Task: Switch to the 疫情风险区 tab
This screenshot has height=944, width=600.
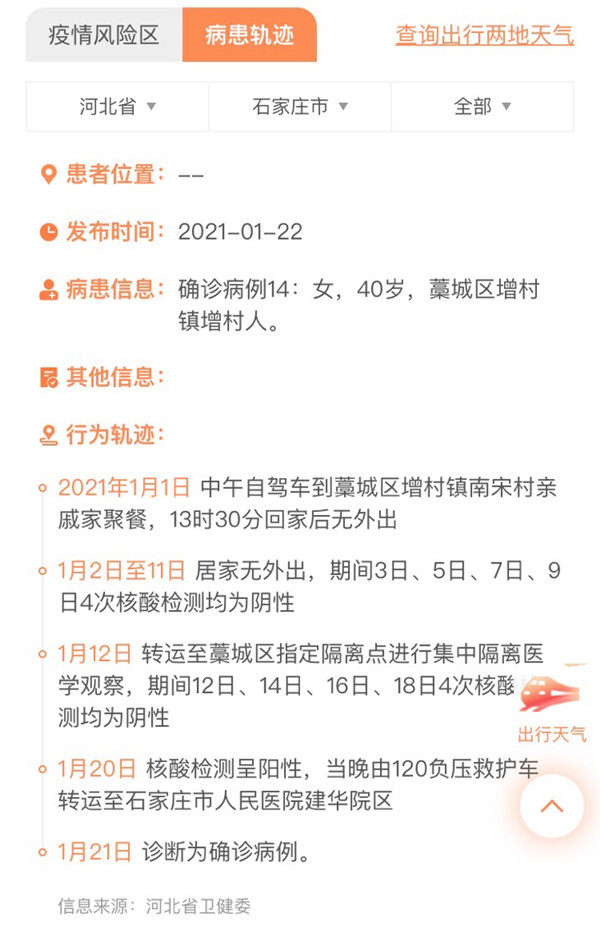Action: click(x=104, y=36)
